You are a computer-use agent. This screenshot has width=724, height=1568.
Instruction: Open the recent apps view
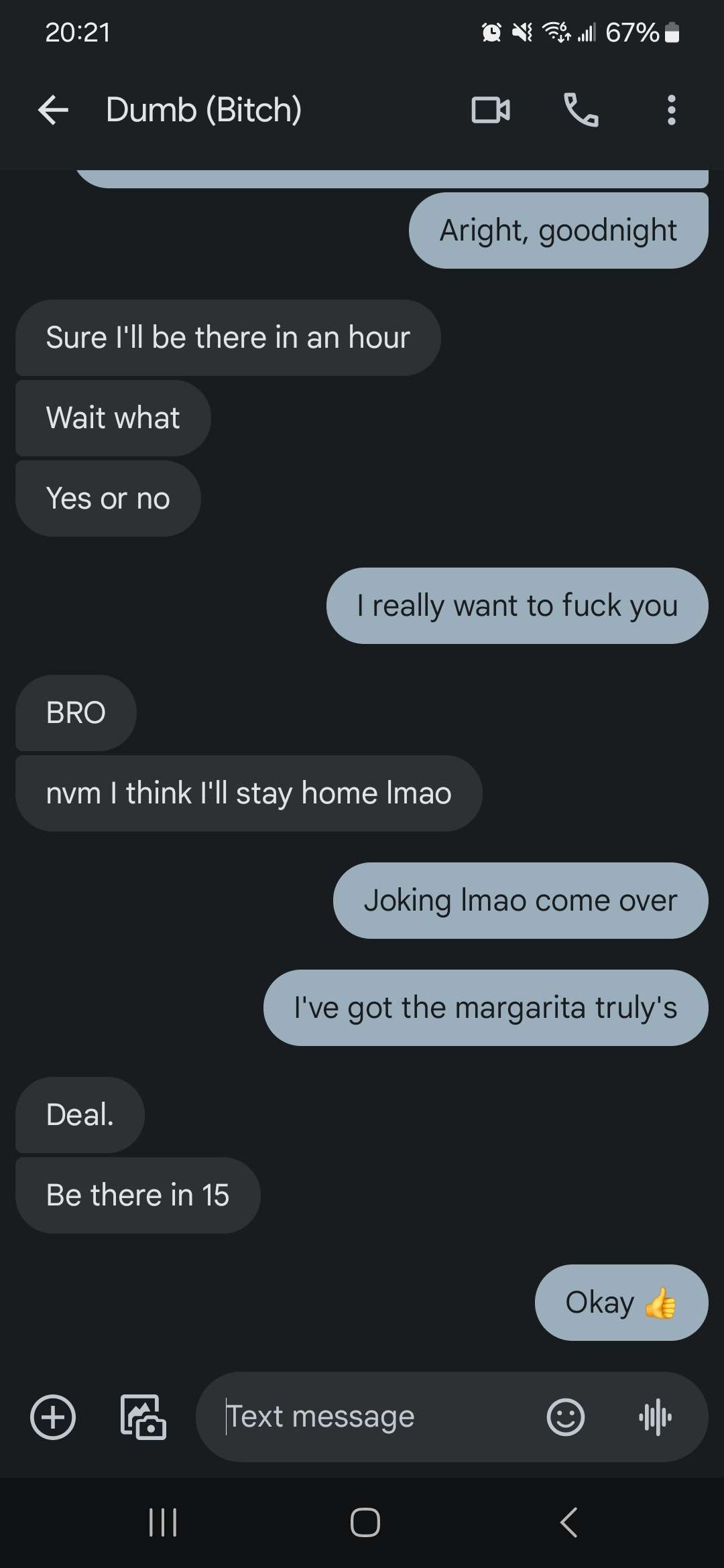pos(163,1522)
